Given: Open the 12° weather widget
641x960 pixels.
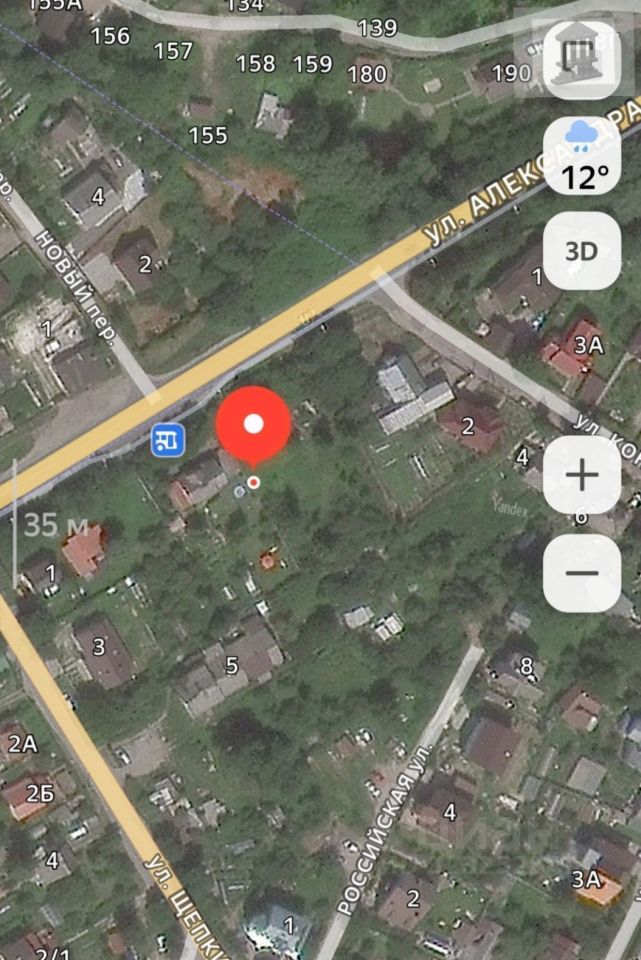Looking at the screenshot, I should pos(584,158).
